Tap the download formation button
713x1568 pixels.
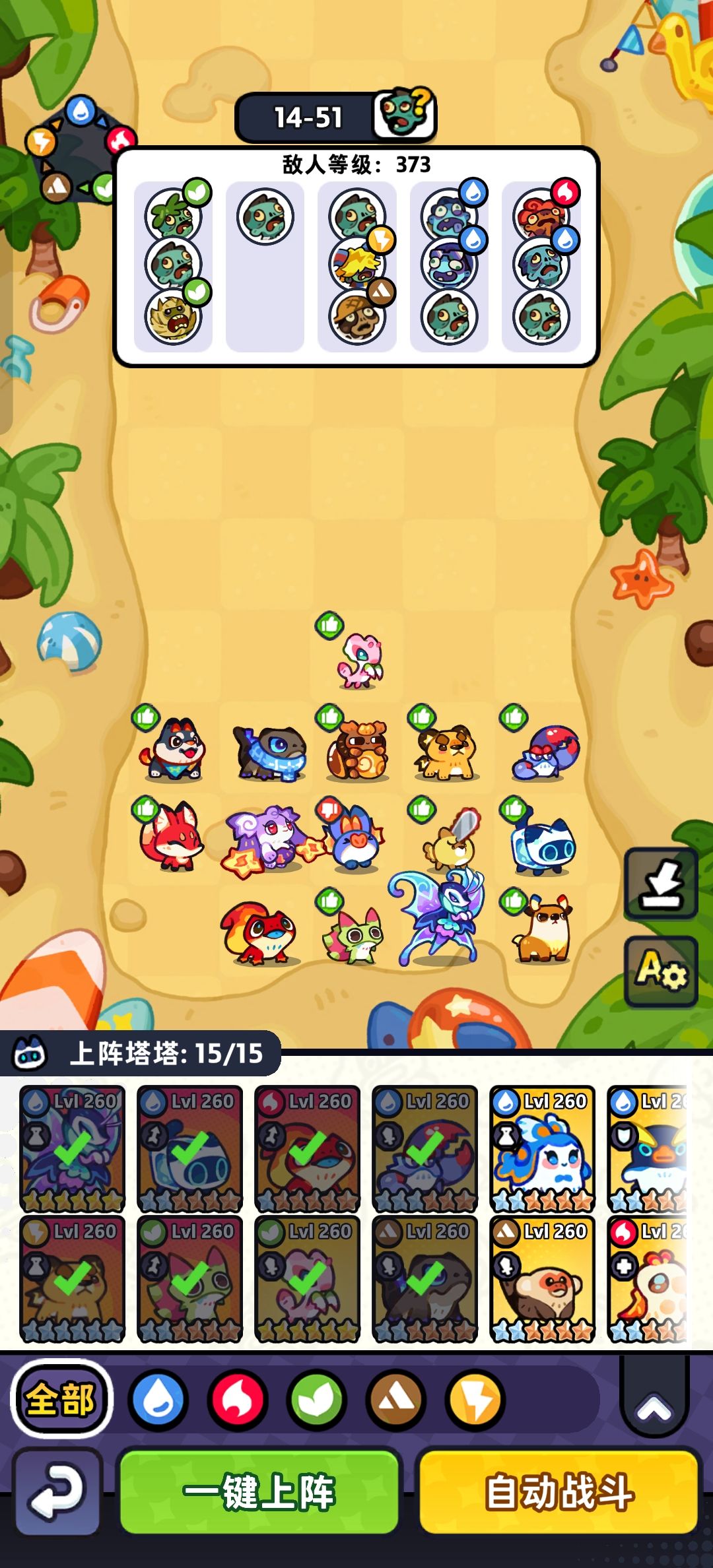(661, 884)
